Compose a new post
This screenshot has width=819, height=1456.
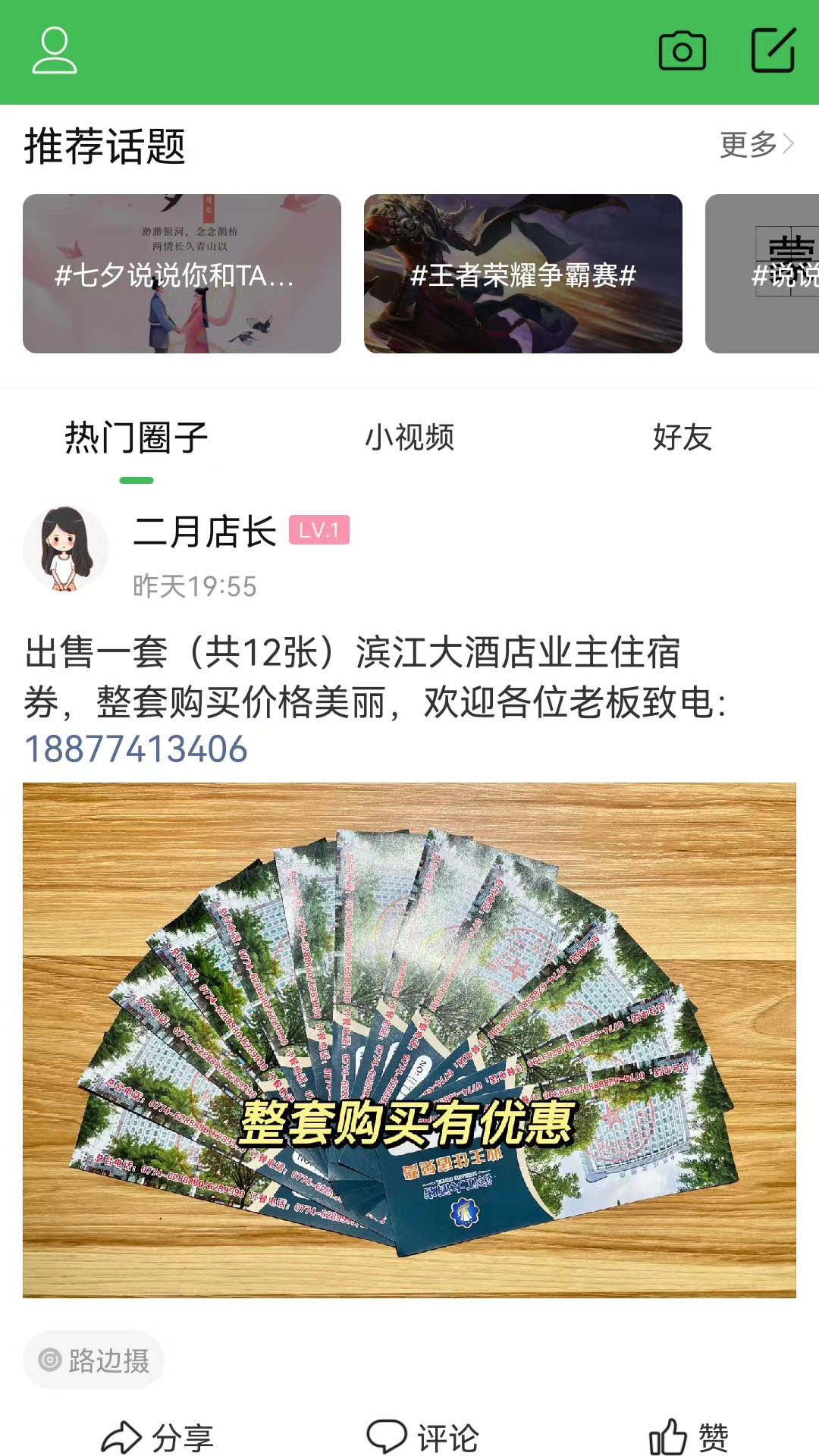tap(773, 51)
